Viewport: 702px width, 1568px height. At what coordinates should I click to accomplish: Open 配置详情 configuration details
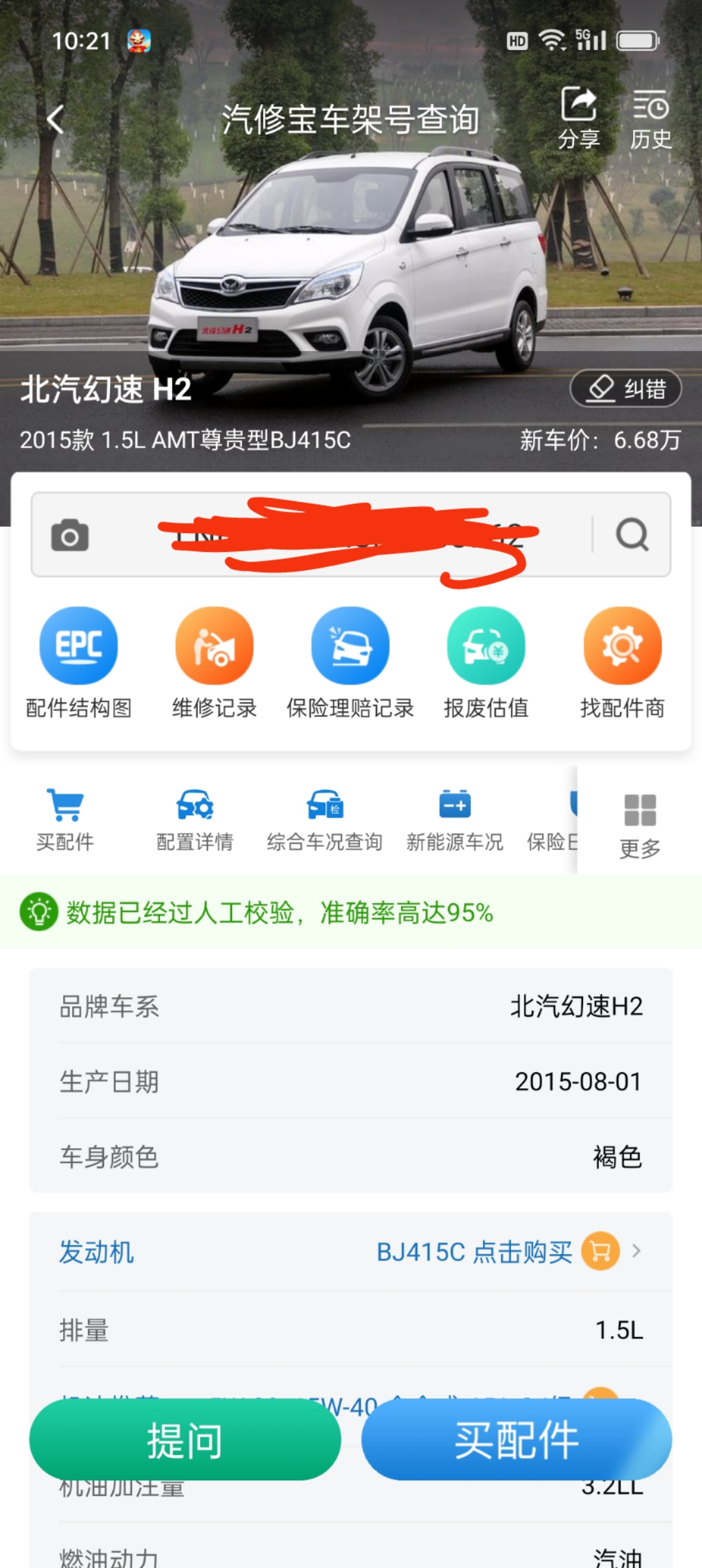pyautogui.click(x=195, y=819)
